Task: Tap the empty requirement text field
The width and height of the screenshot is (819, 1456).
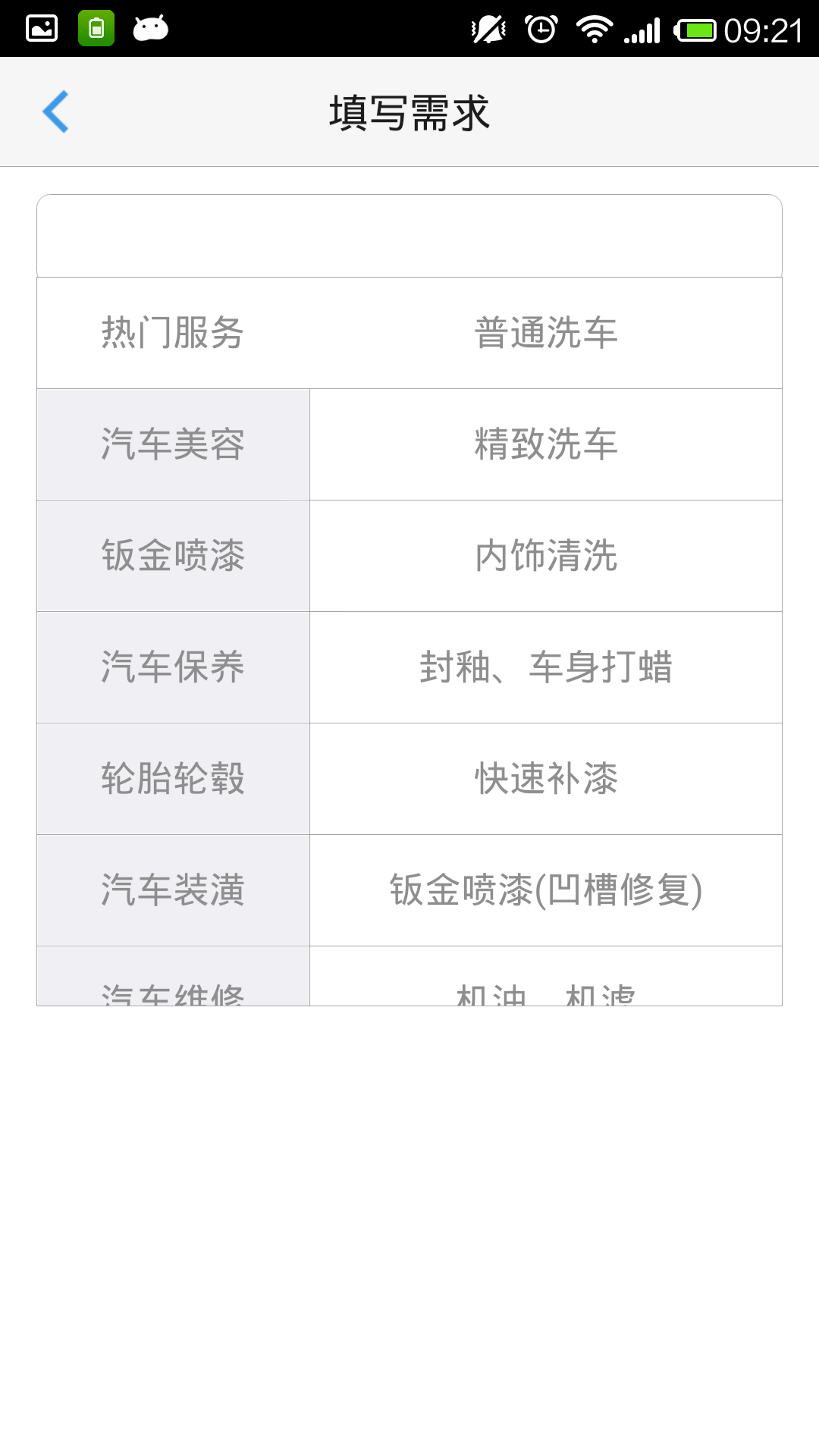Action: (x=409, y=236)
